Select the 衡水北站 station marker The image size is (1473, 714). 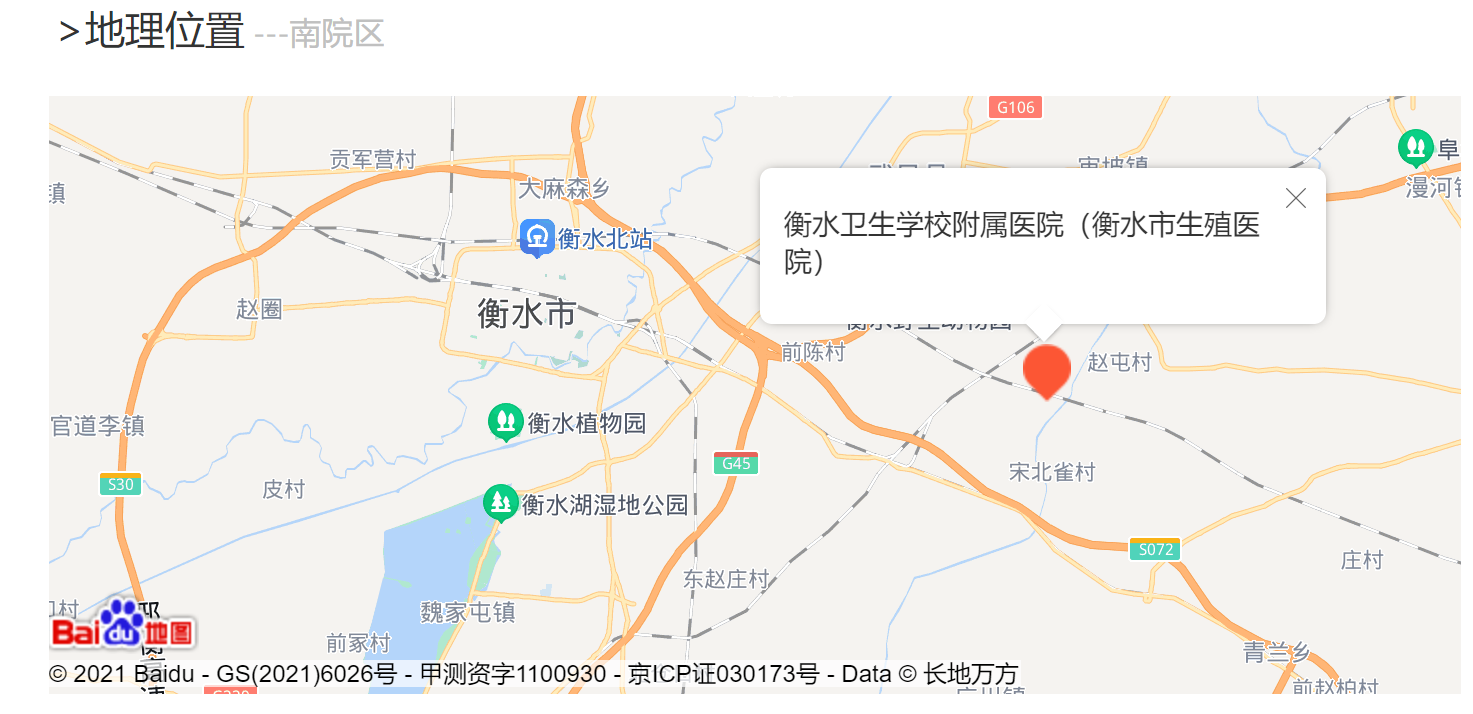537,238
